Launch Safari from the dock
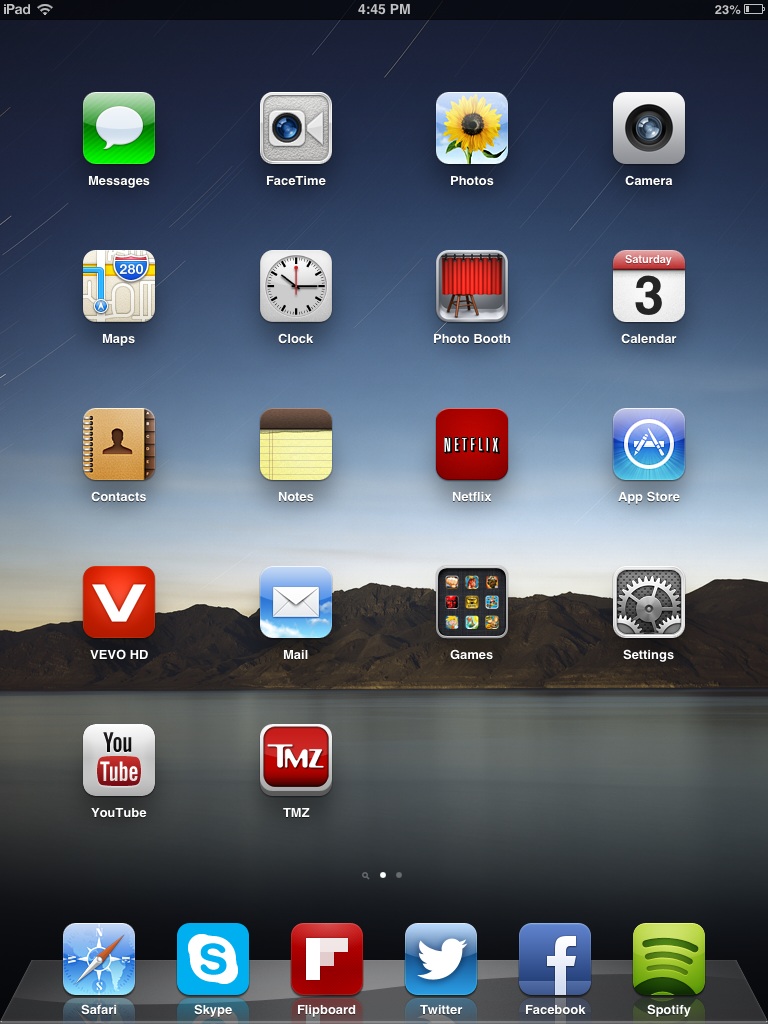Screen dimensions: 768x1024 coord(99,959)
